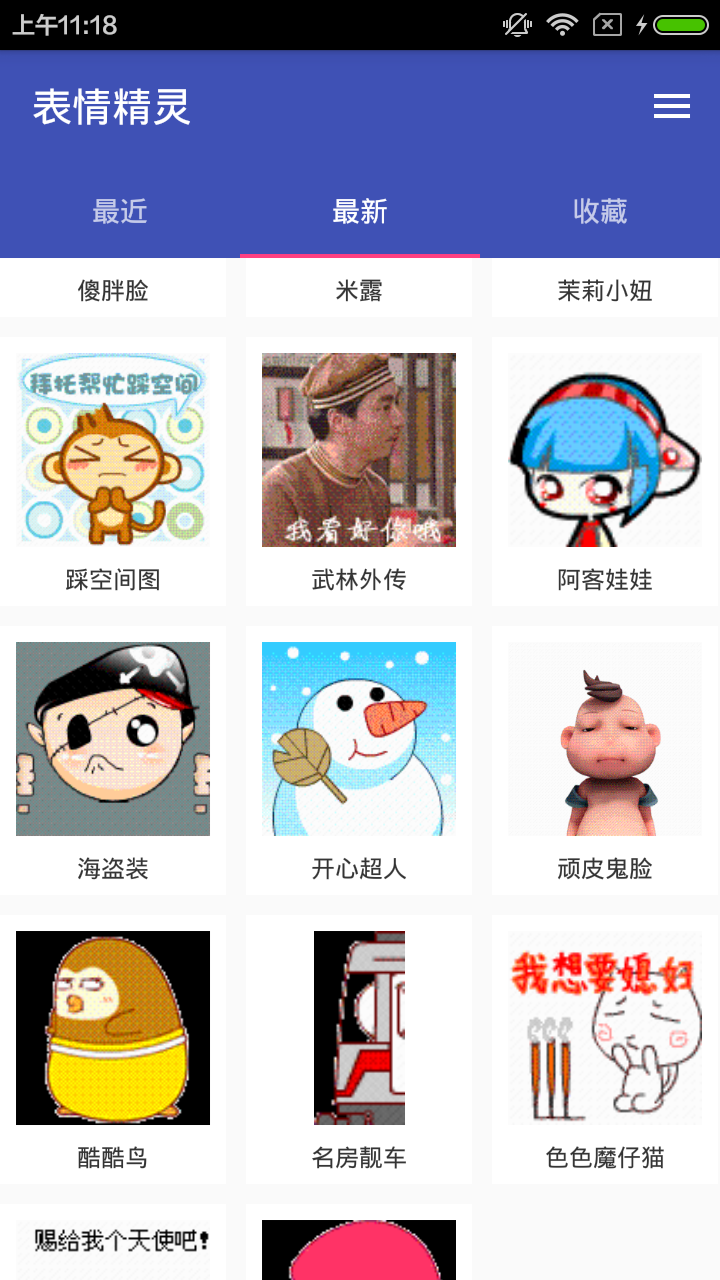Open the 茉莉小妞 sticker pack
Viewport: 720px width, 1280px height.
click(605, 290)
